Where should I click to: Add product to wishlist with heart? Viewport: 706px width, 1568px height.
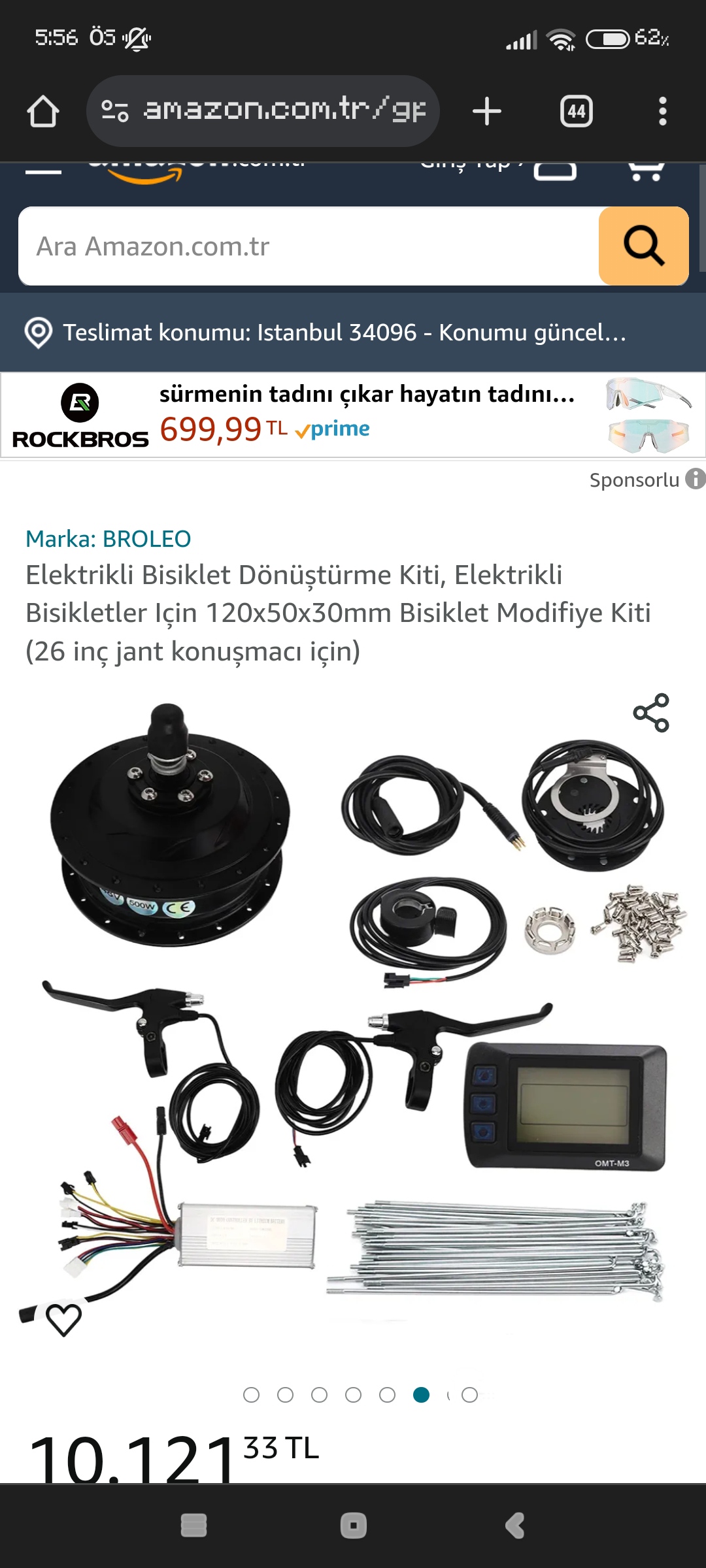[x=64, y=1319]
